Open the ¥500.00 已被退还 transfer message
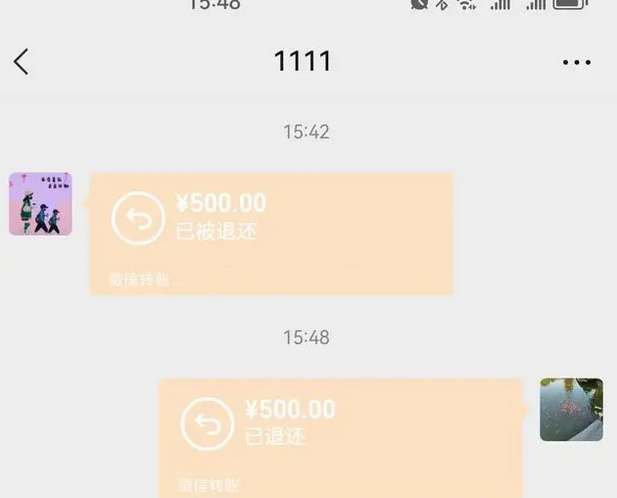The image size is (617, 498). click(x=271, y=233)
